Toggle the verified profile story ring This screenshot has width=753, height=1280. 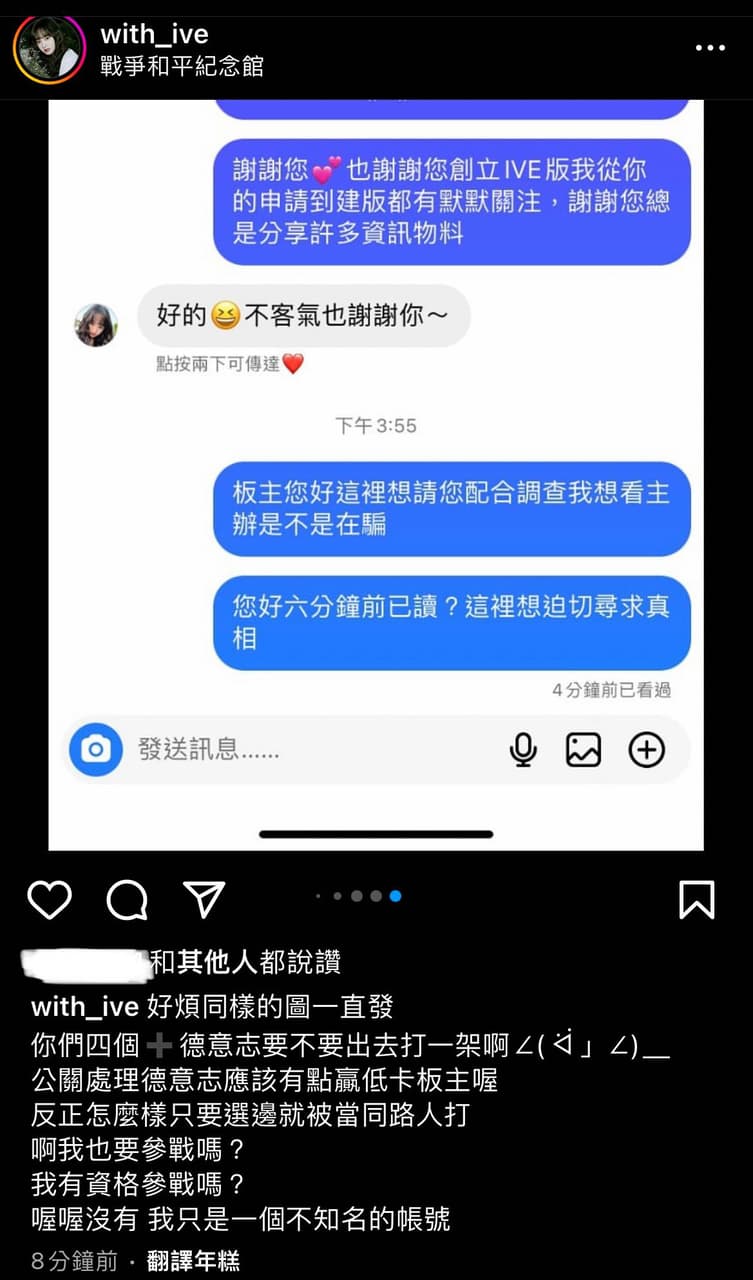click(50, 52)
